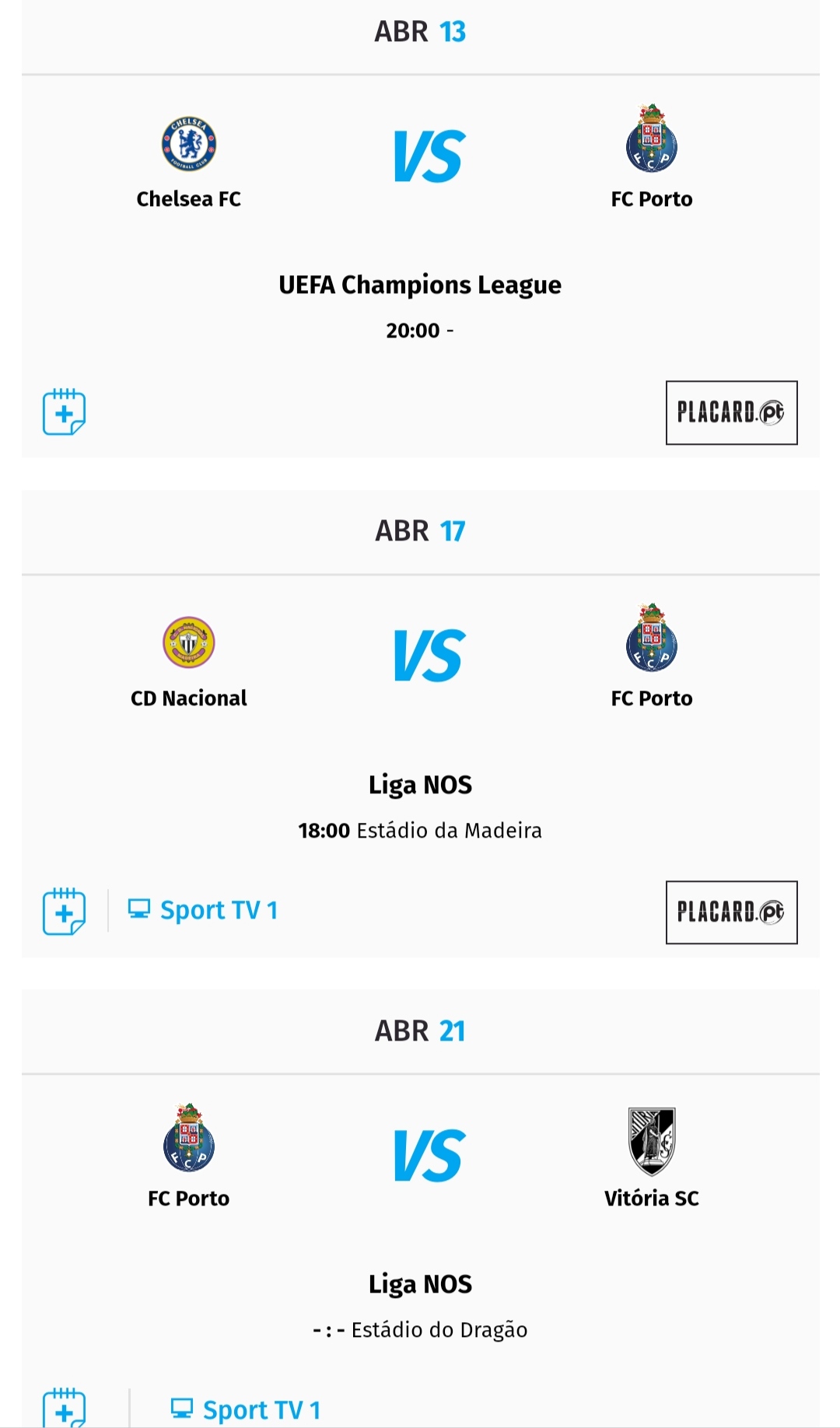Open Sport TV 1 link for Vitória SC match
The width and height of the screenshot is (840, 1428).
(246, 1409)
